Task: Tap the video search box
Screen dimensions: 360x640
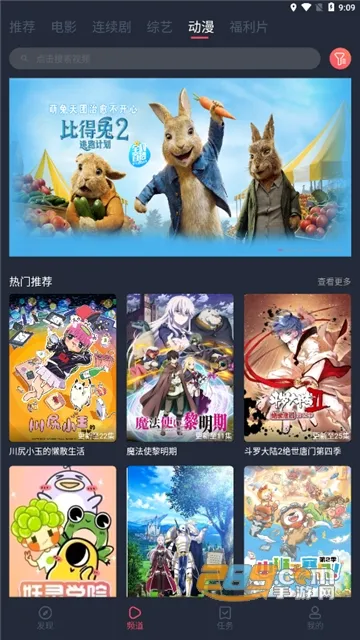Action: point(164,59)
